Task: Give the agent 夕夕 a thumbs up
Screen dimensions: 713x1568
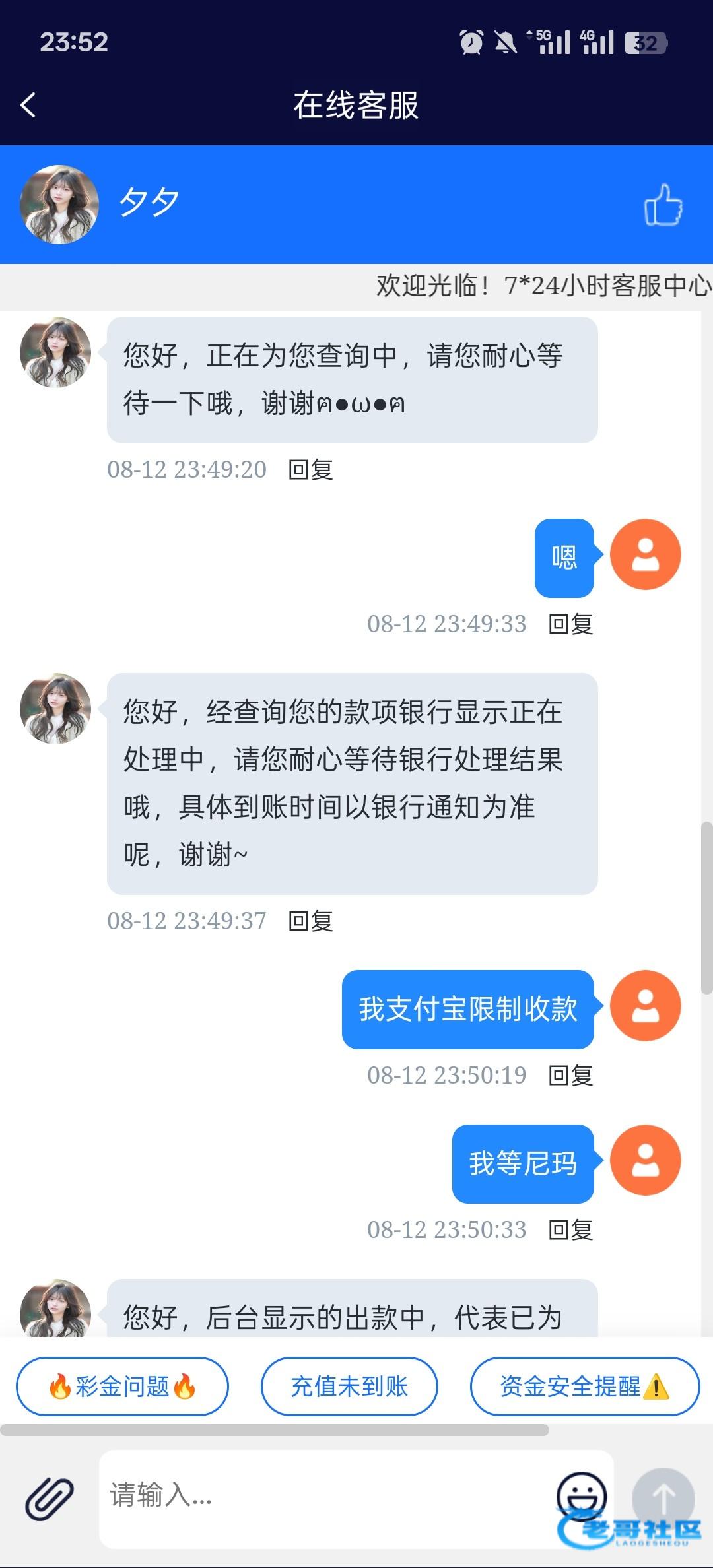Action: point(663,205)
